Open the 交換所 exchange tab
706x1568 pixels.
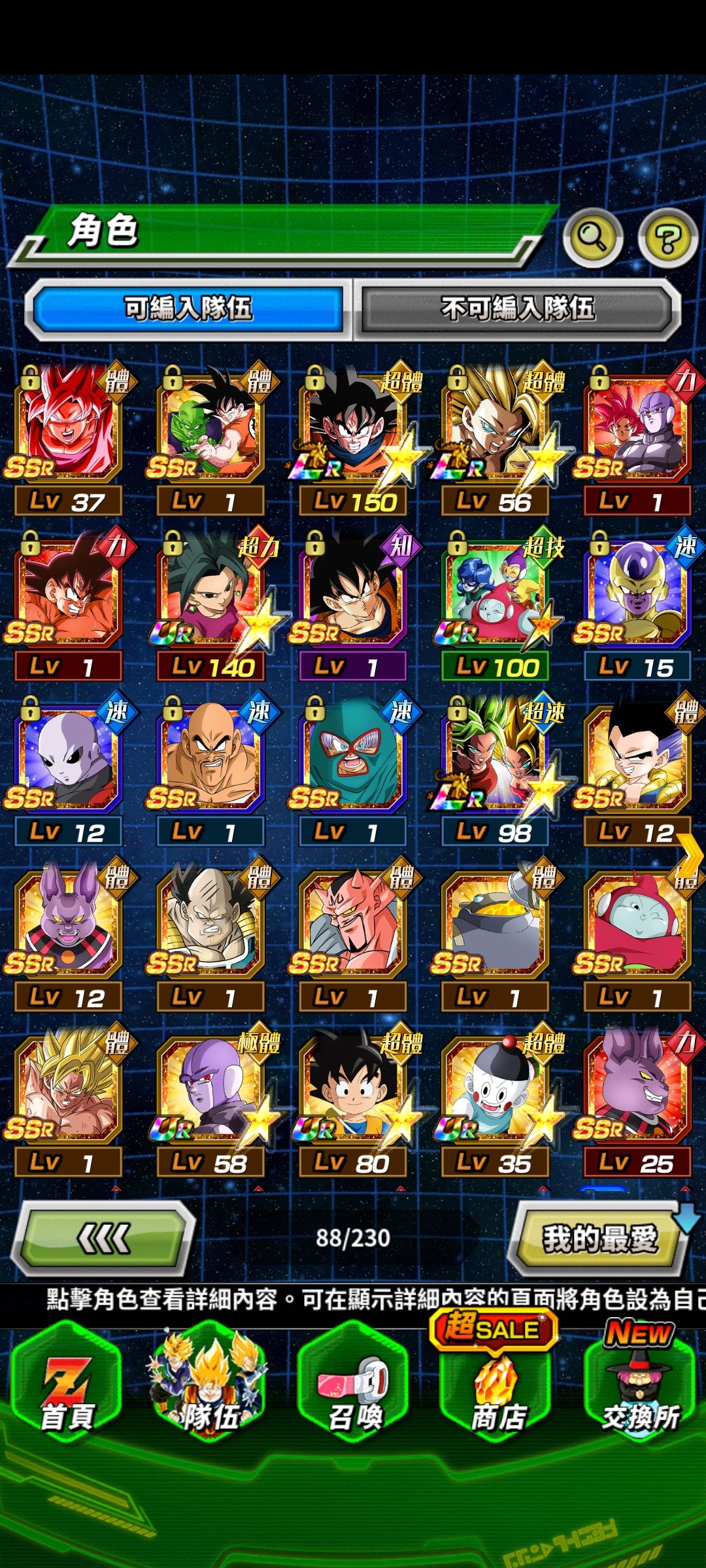pyautogui.click(x=640, y=1385)
